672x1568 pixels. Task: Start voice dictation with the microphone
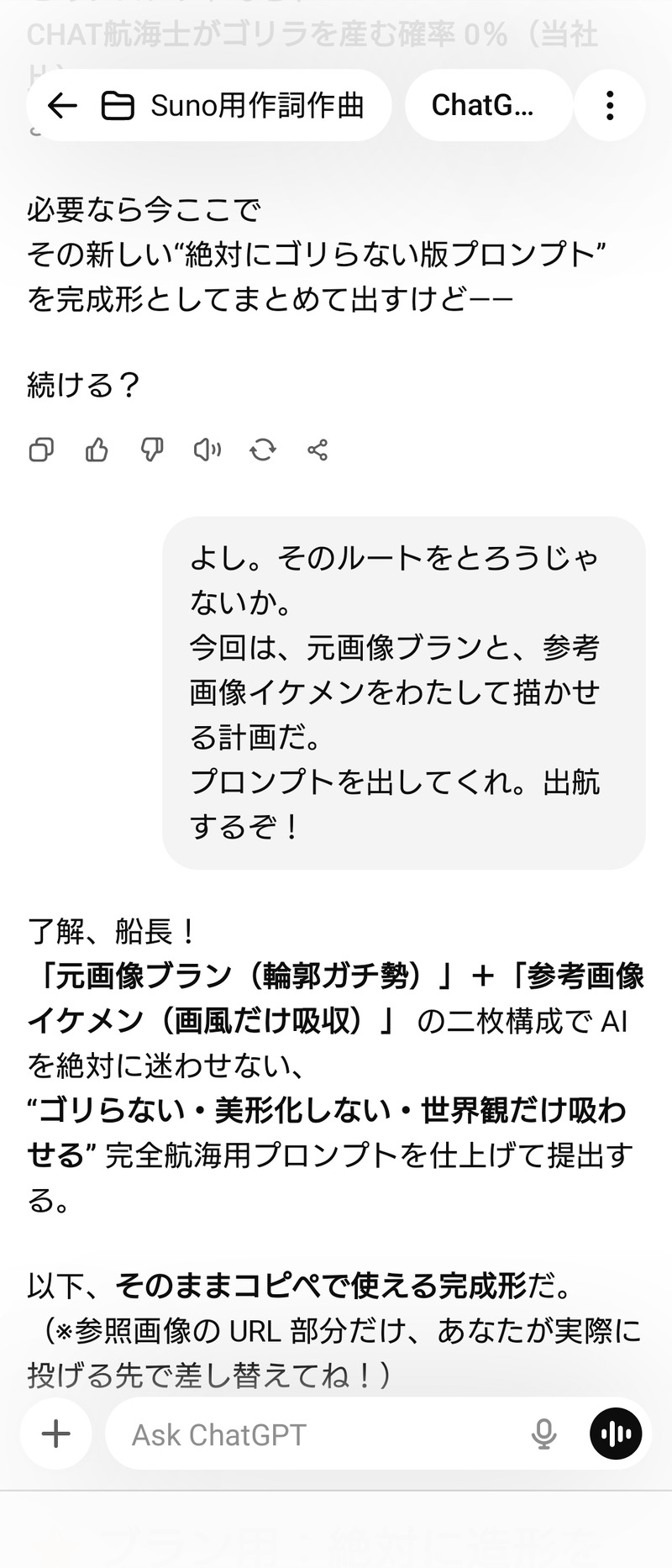click(543, 1434)
